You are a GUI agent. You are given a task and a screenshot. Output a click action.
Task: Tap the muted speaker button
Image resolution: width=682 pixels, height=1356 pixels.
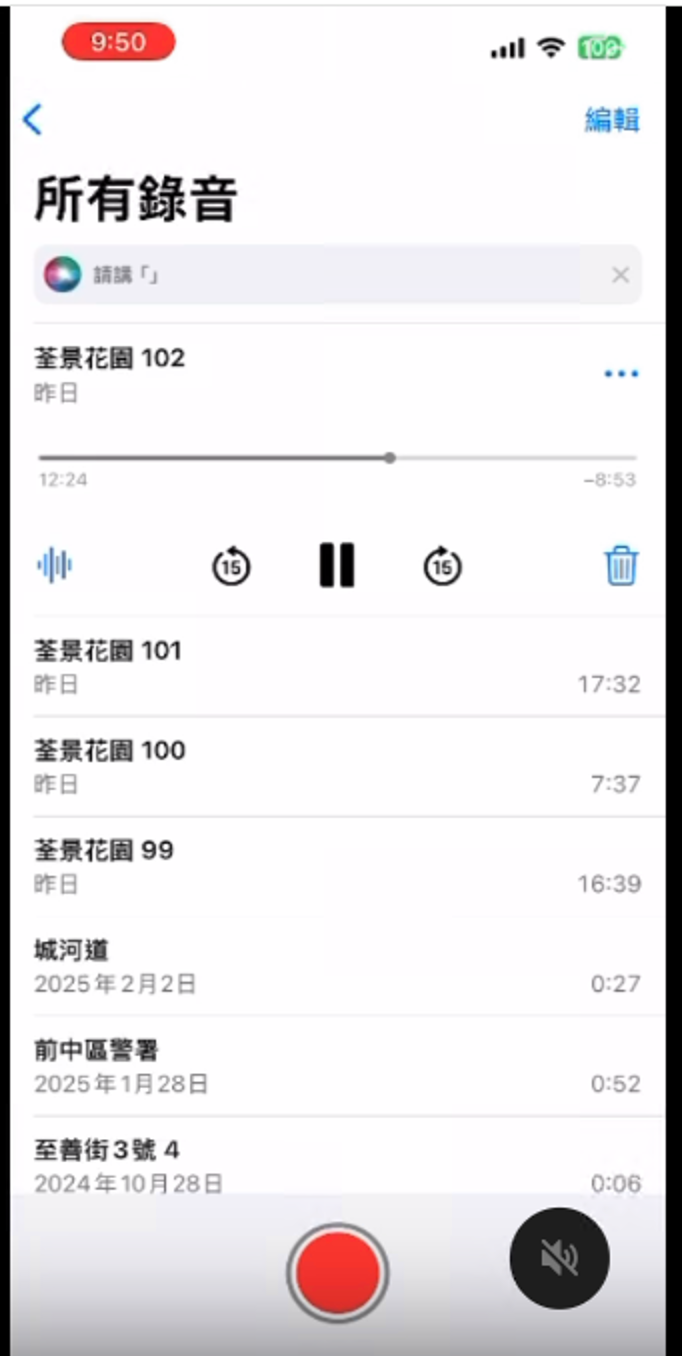point(559,1258)
